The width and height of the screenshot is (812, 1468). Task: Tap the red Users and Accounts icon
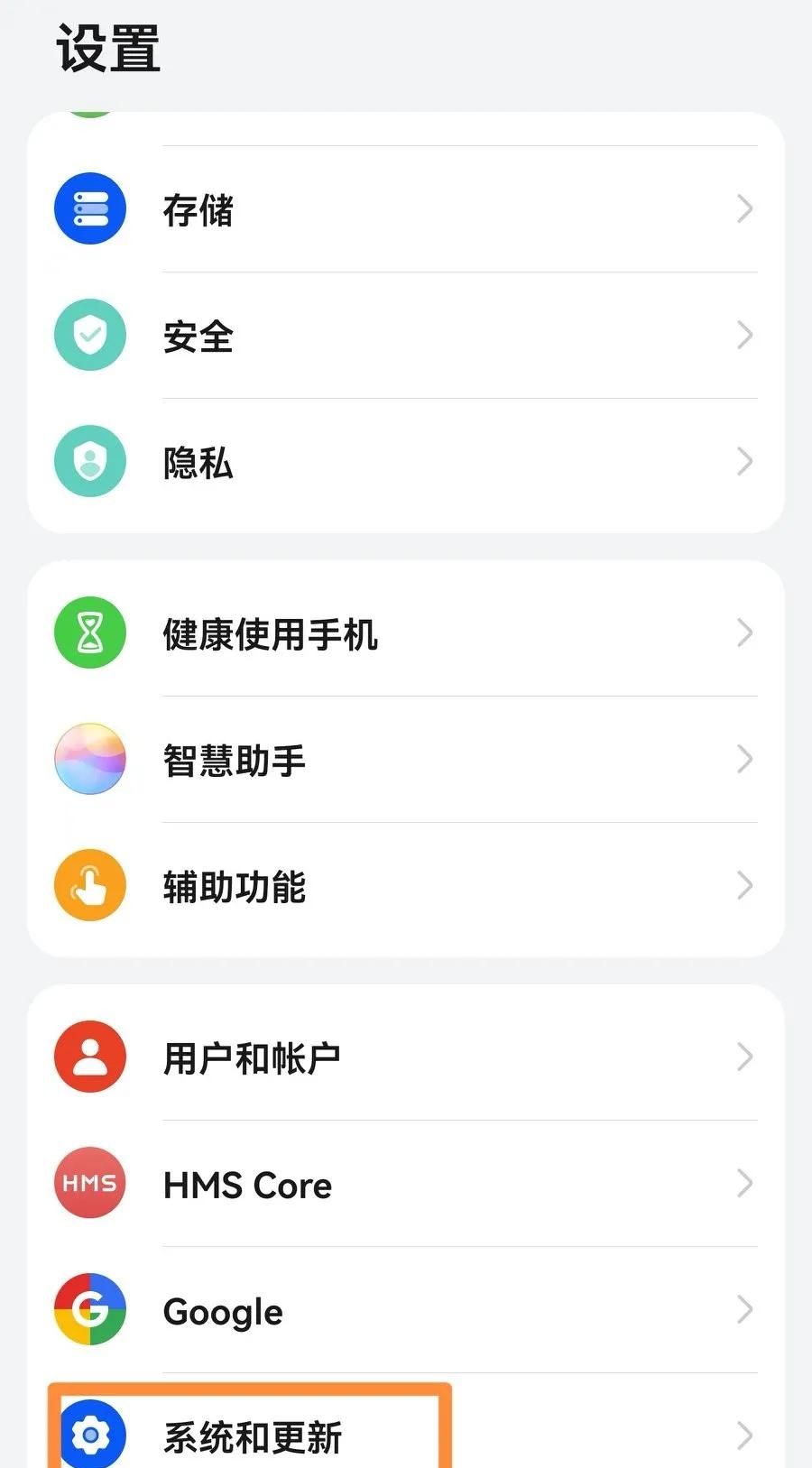point(89,1057)
